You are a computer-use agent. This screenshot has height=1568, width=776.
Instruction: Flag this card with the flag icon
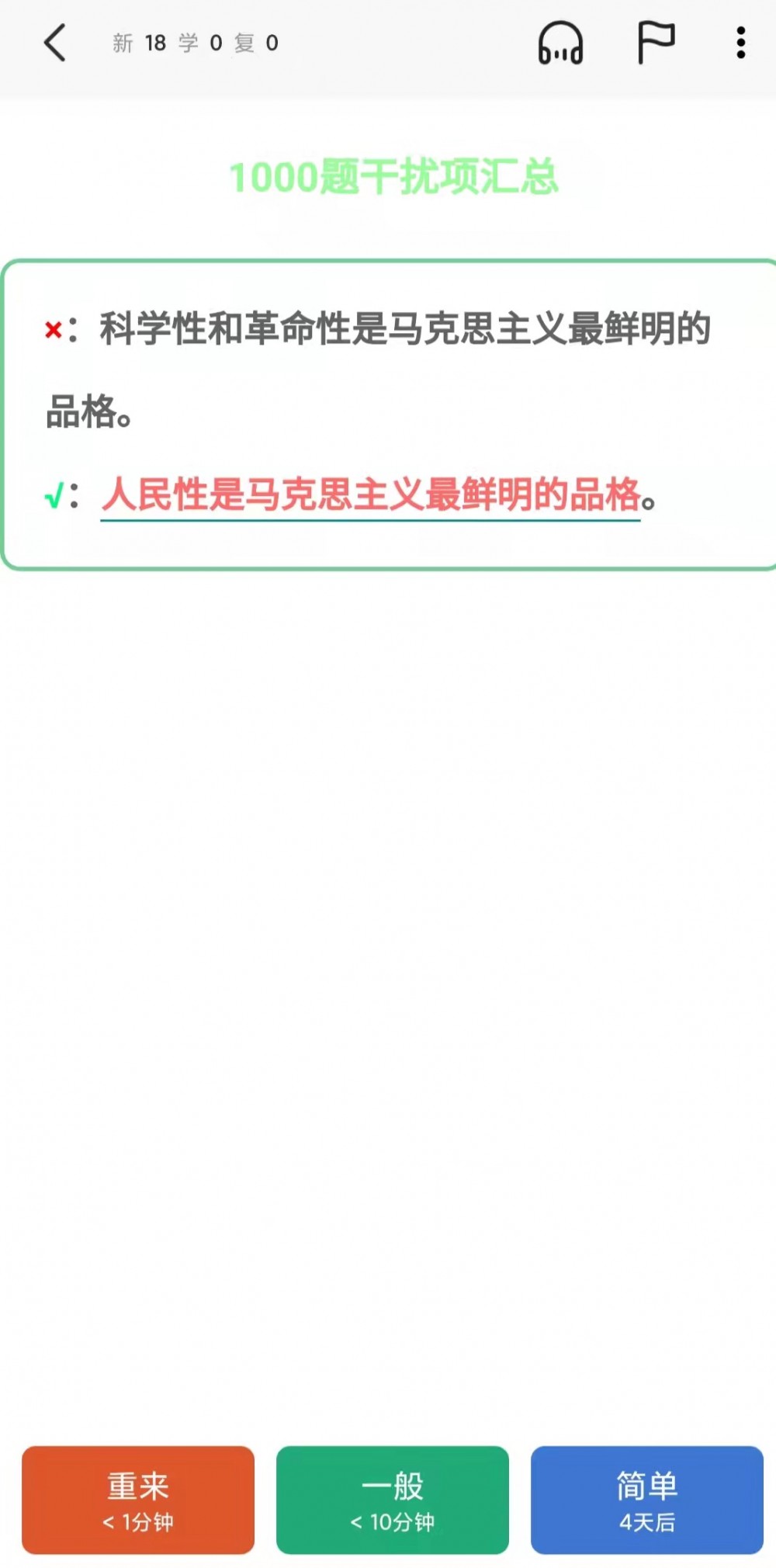[656, 43]
